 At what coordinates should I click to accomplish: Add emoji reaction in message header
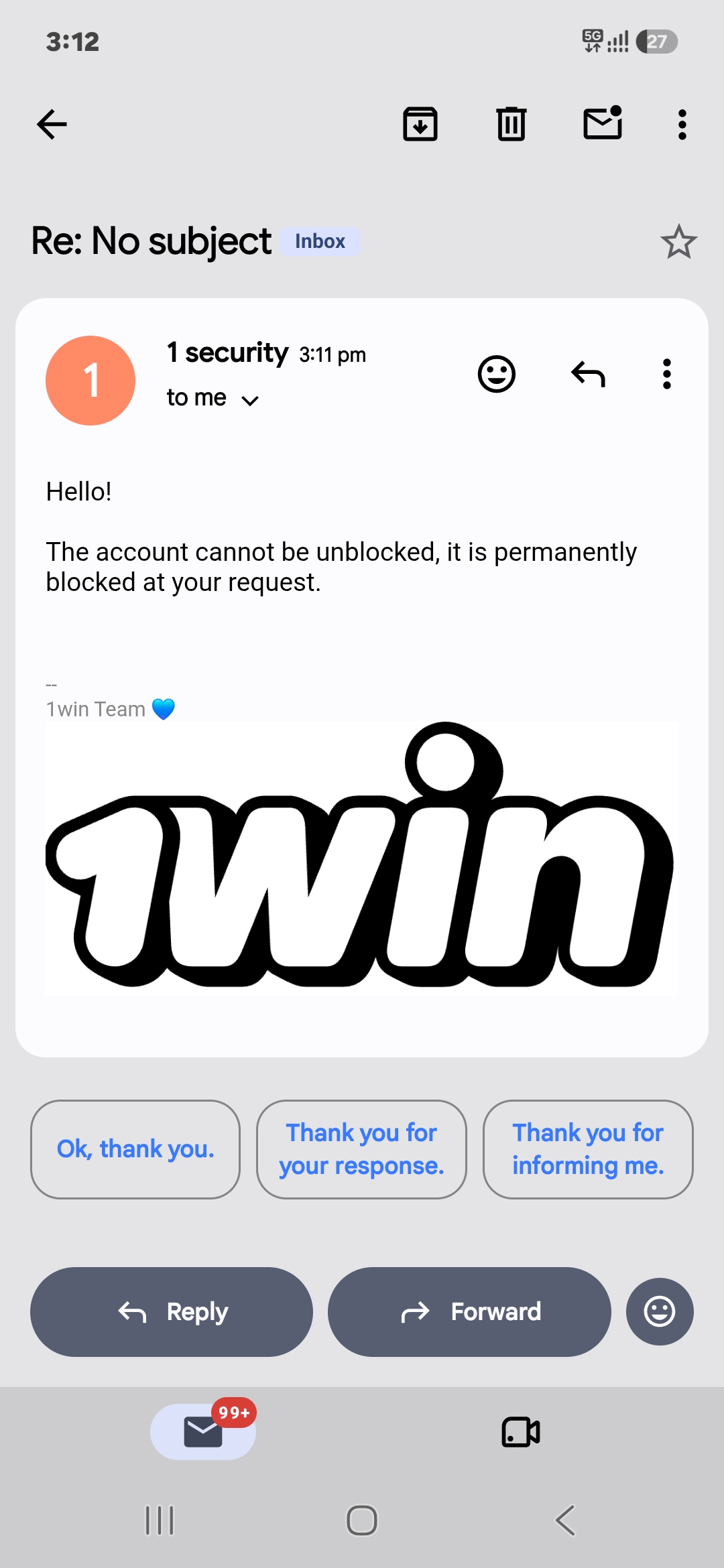[x=497, y=374]
